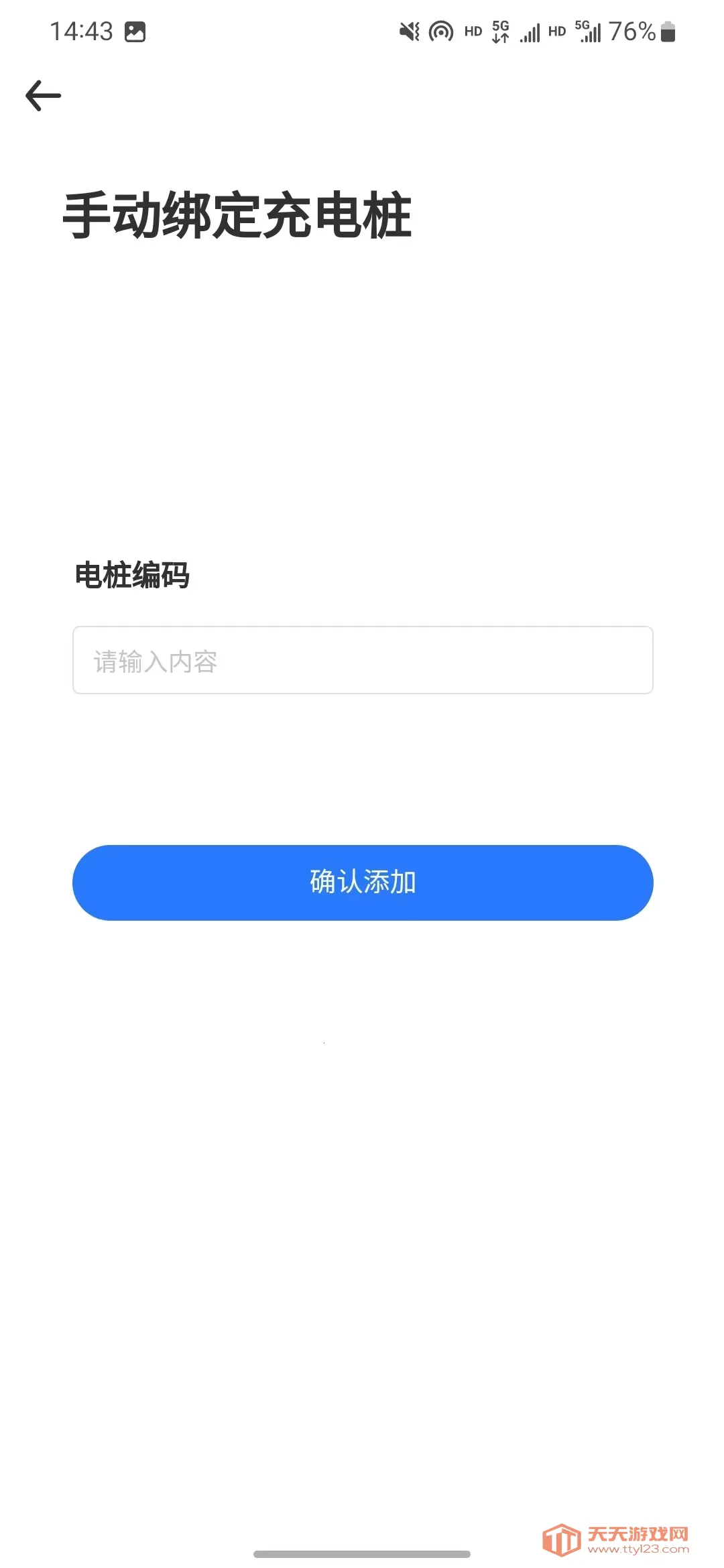Tap the 14:43 clock in status bar
The height and width of the screenshot is (1568, 724).
(82, 31)
